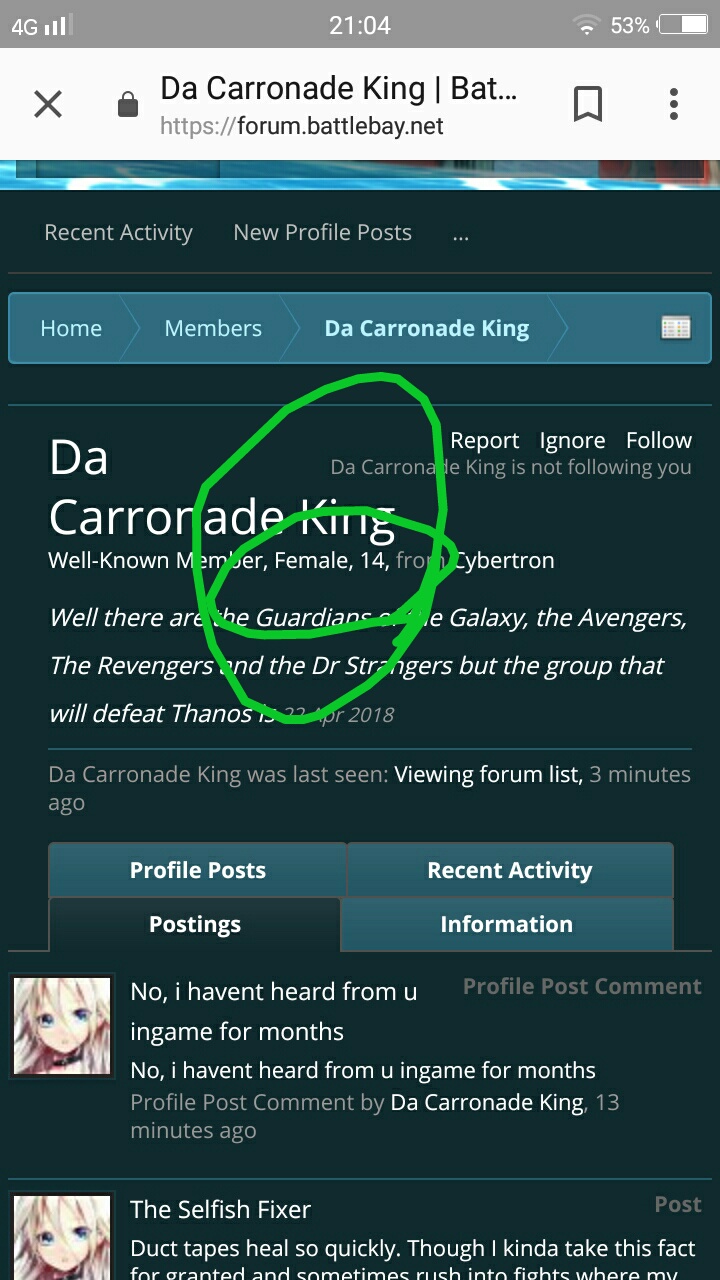The image size is (720, 1280).
Task: Switch to the Recent Activity profile tab
Action: pyautogui.click(x=509, y=870)
